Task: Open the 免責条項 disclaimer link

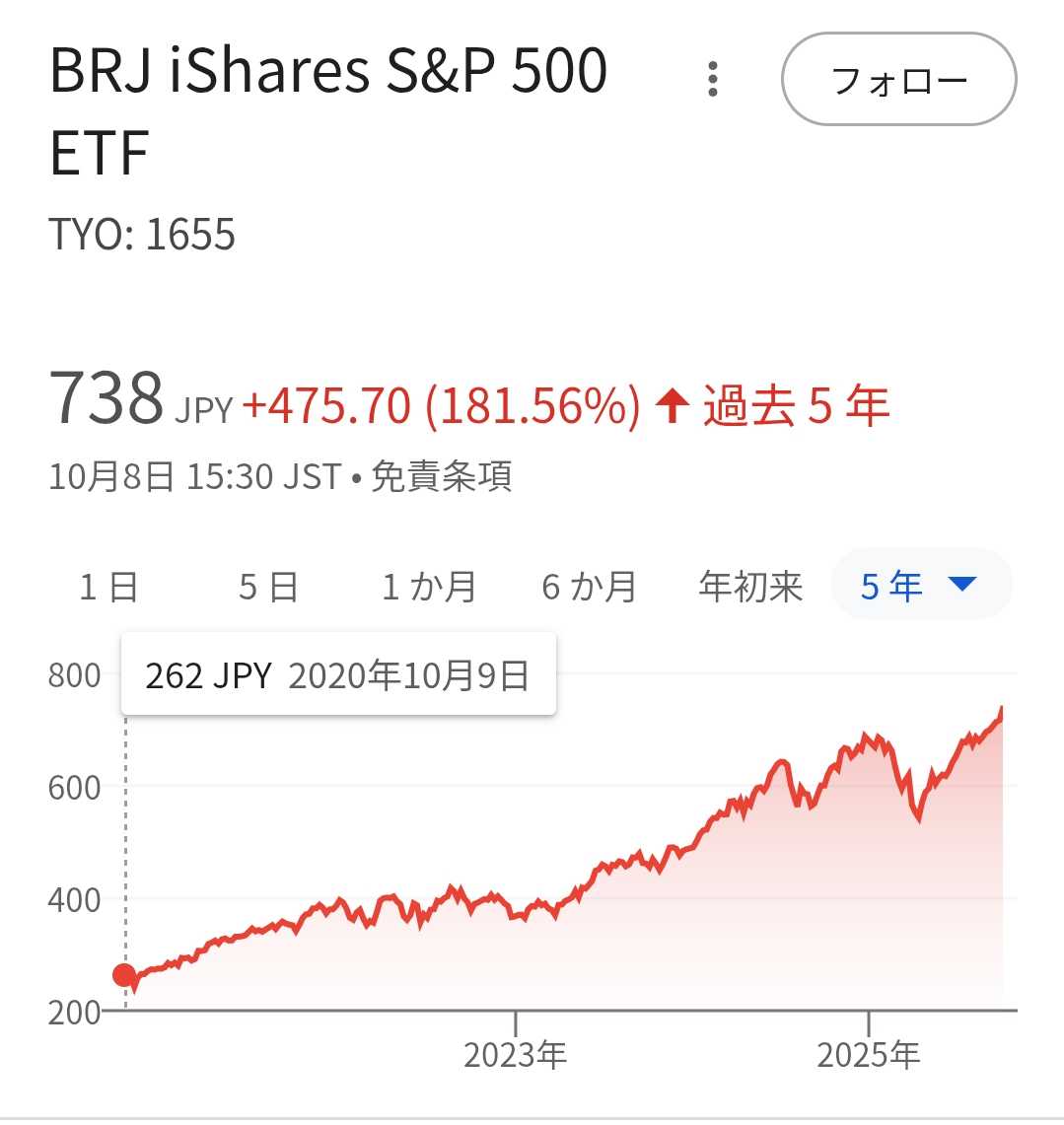Action: pyautogui.click(x=441, y=477)
